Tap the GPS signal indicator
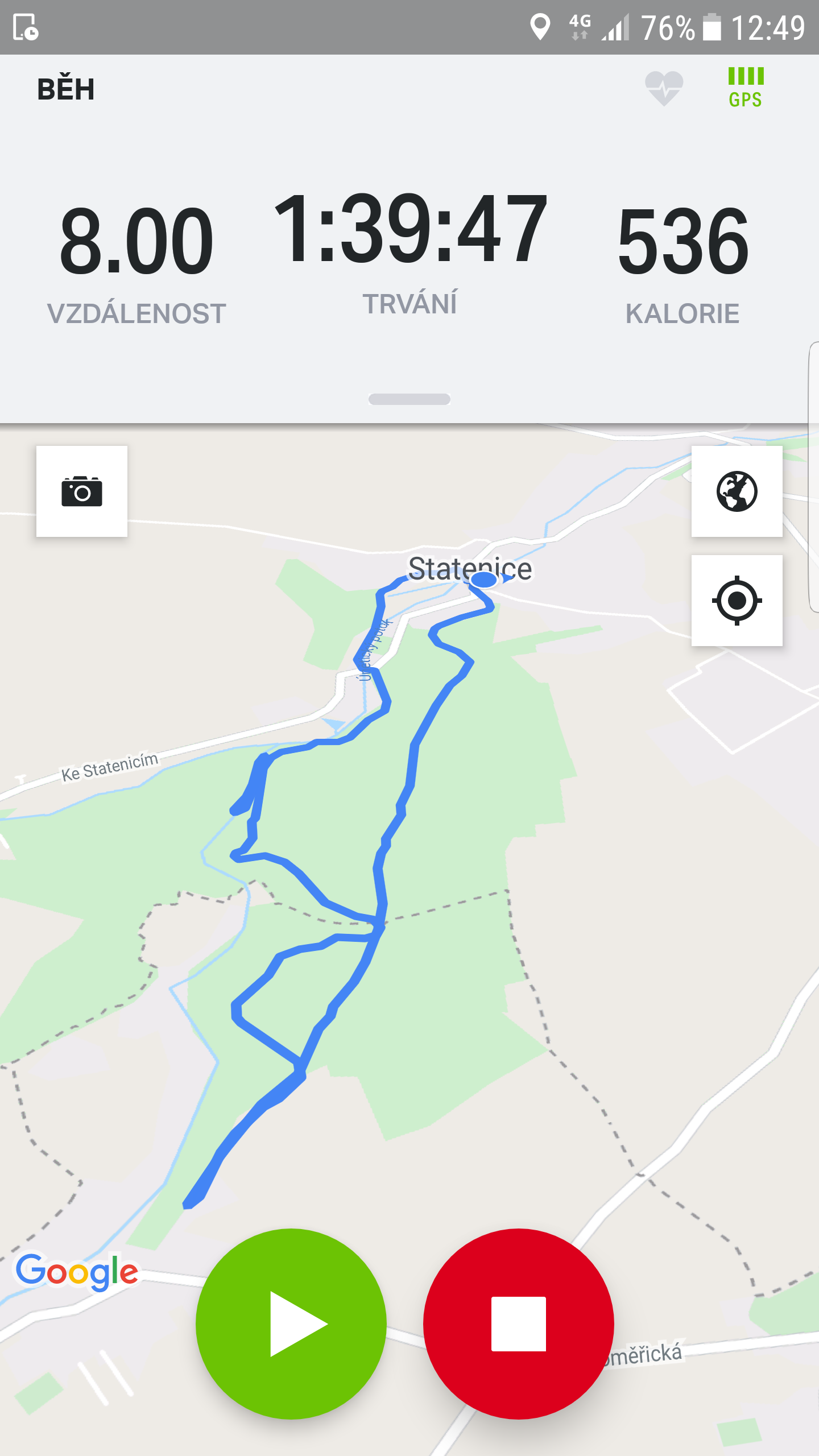819x1456 pixels. tap(746, 88)
